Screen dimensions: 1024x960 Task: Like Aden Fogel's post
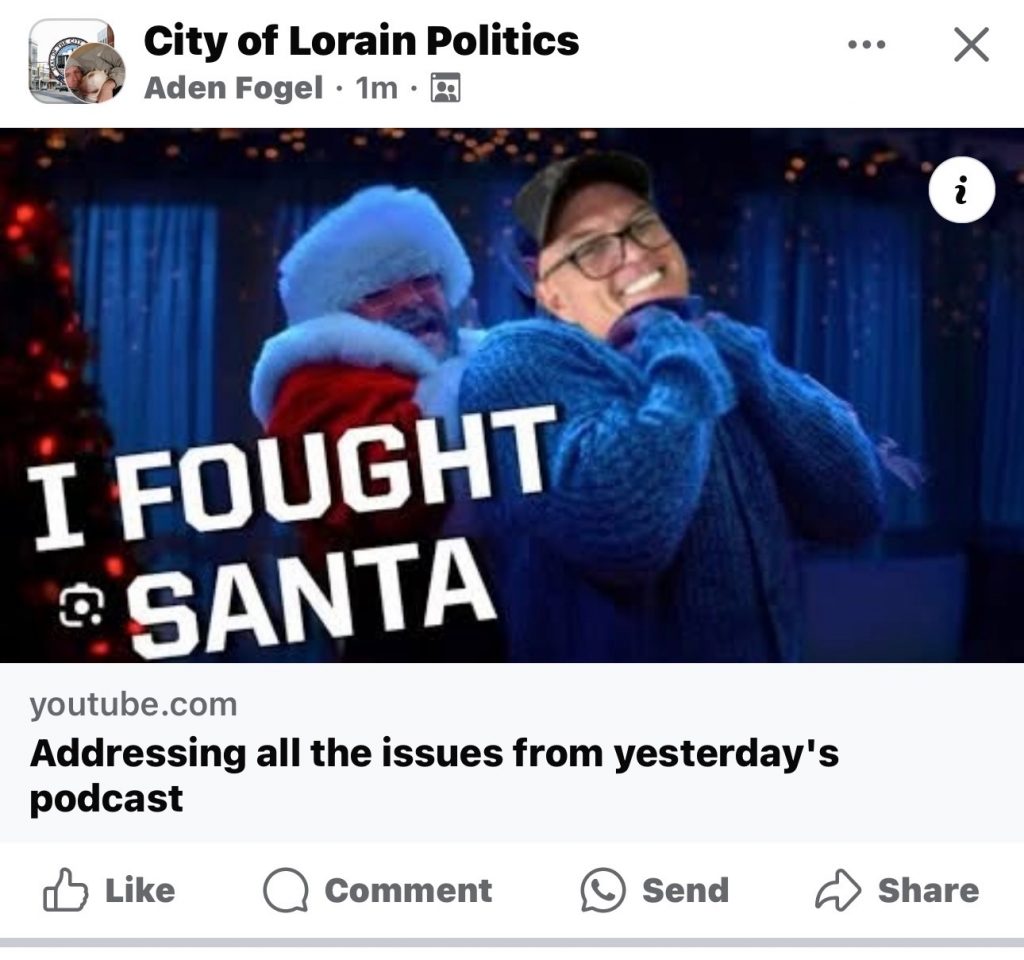coord(110,890)
